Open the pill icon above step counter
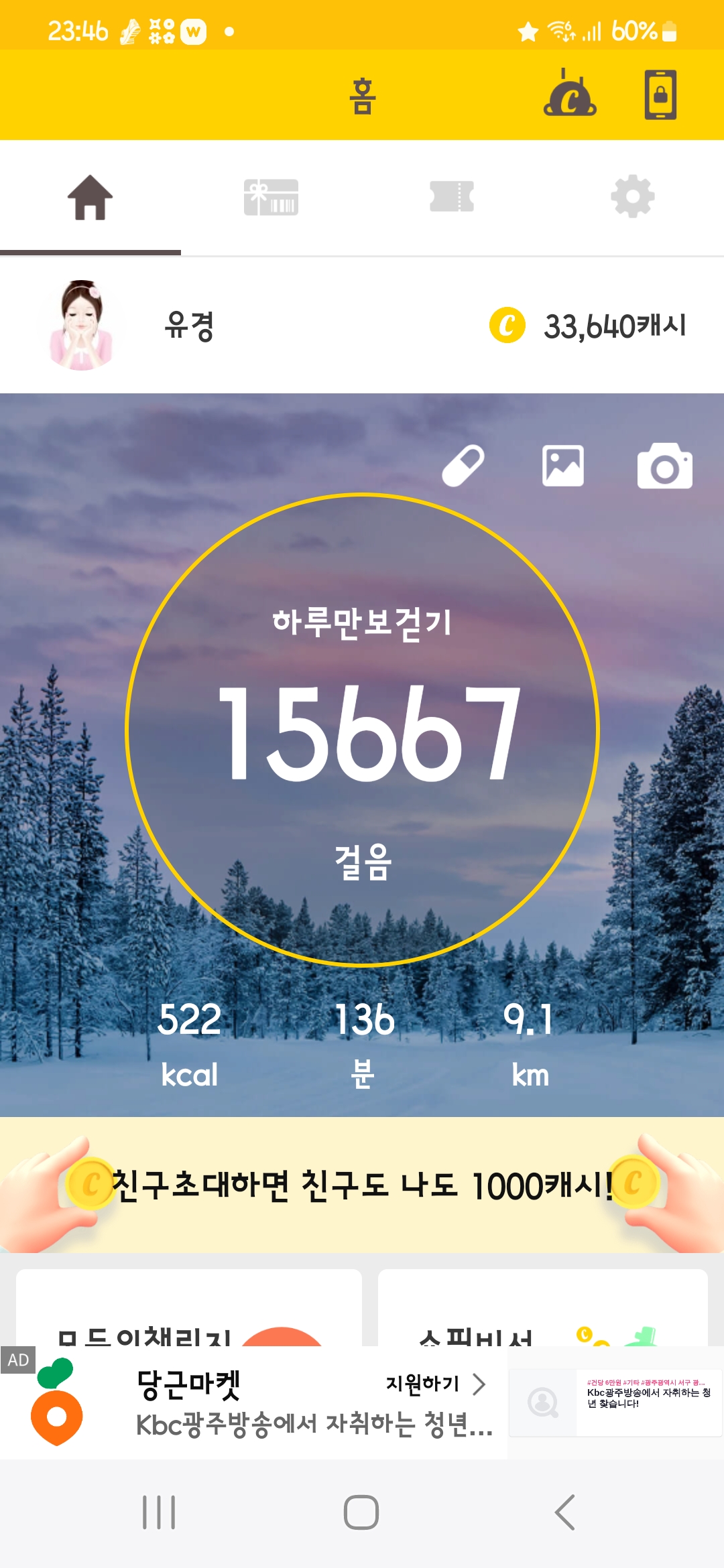Screen dimensions: 724x1568 (x=463, y=466)
